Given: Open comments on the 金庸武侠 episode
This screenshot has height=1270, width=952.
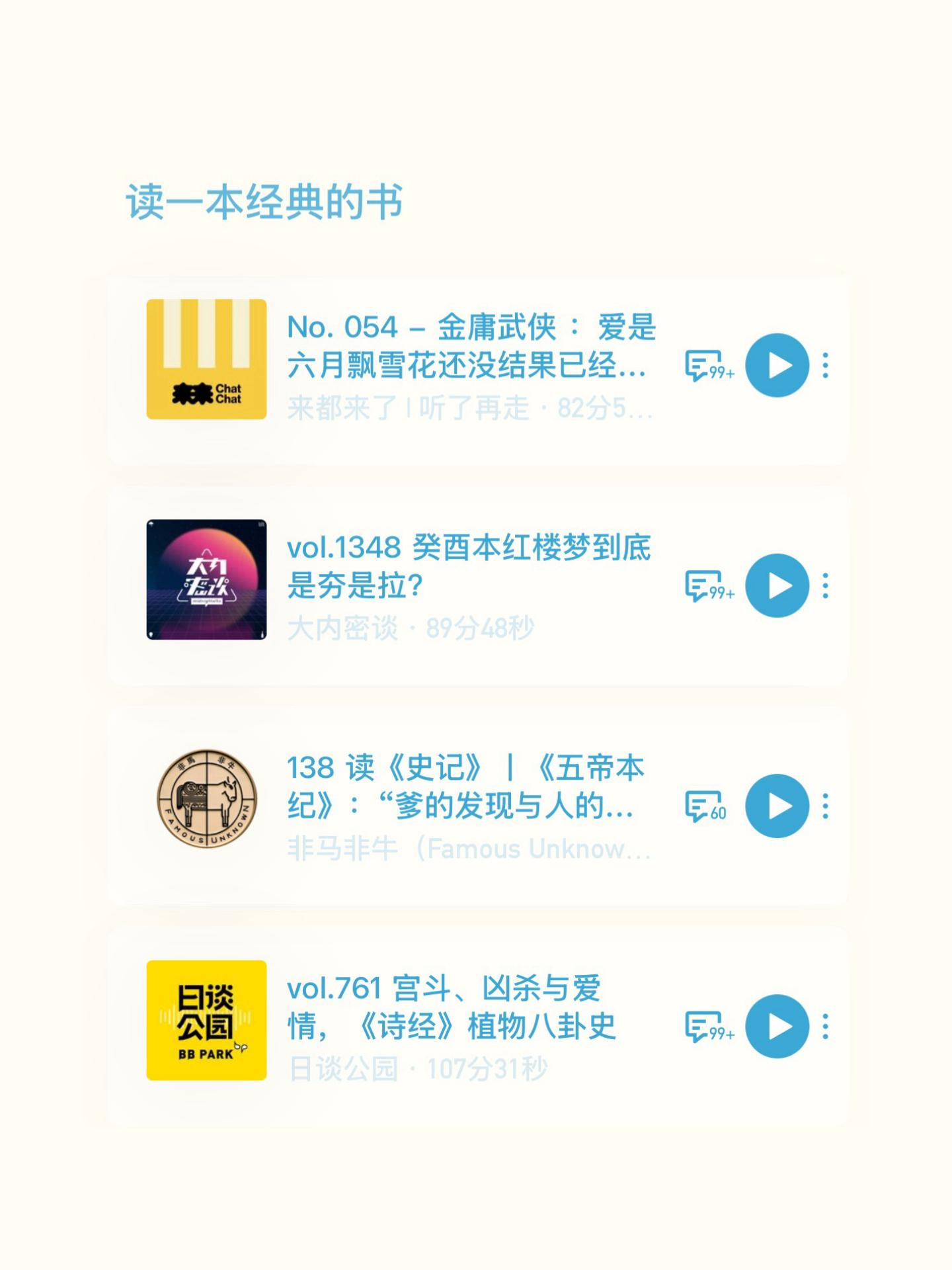Looking at the screenshot, I should coord(709,366).
